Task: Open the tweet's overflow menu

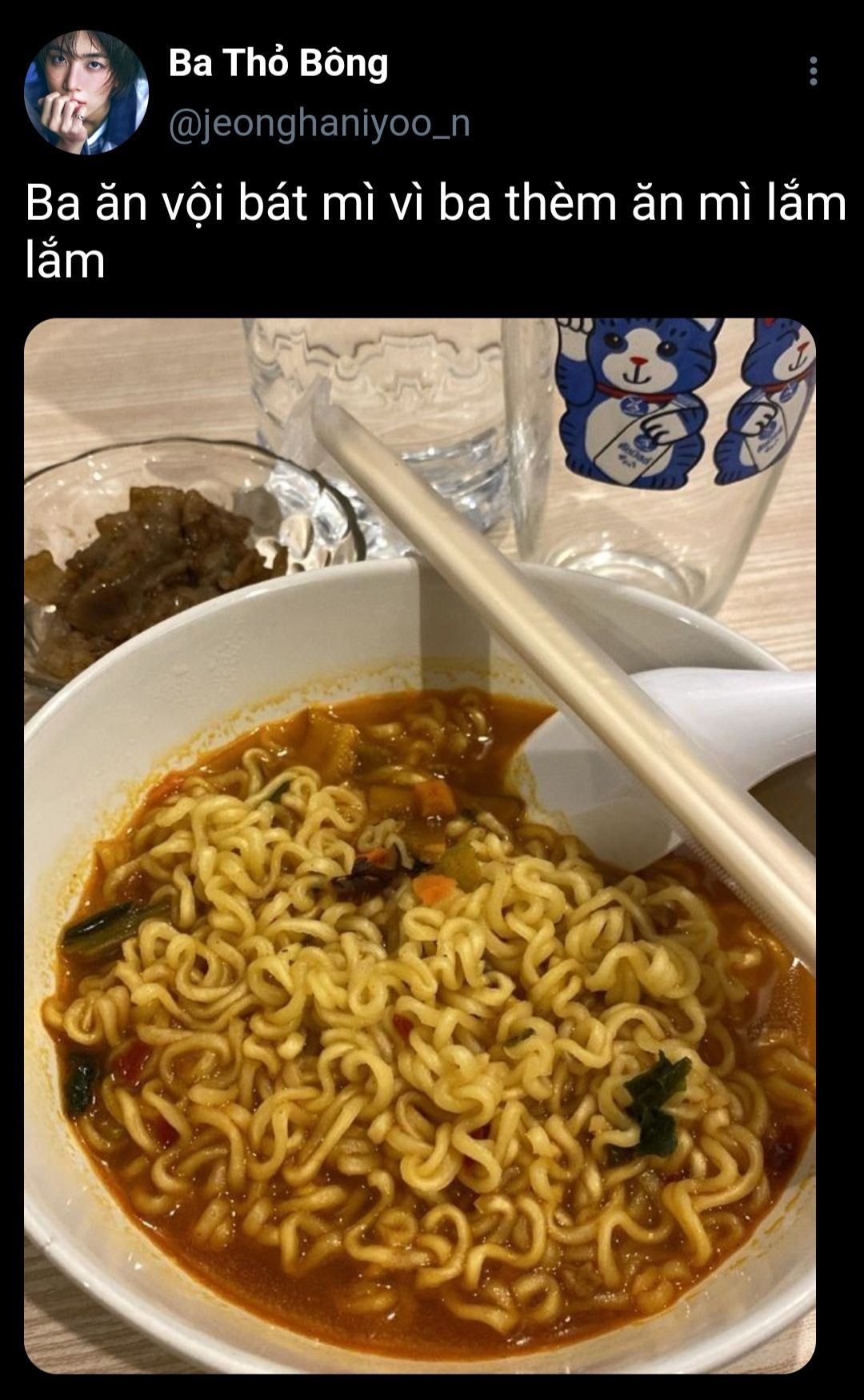Action: point(813,71)
